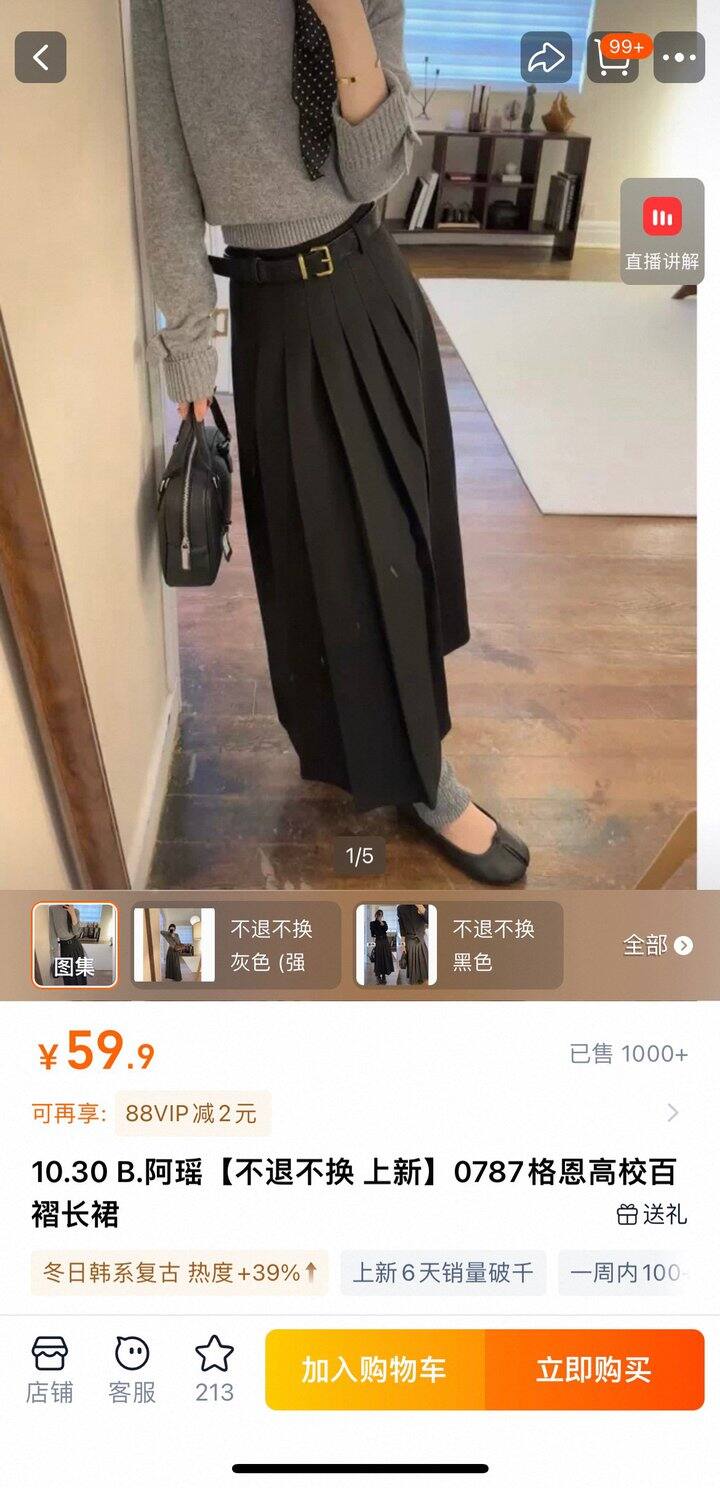Viewport: 720px width, 1488px height.
Task: Open 直播讲解 live explanation
Action: point(662,232)
